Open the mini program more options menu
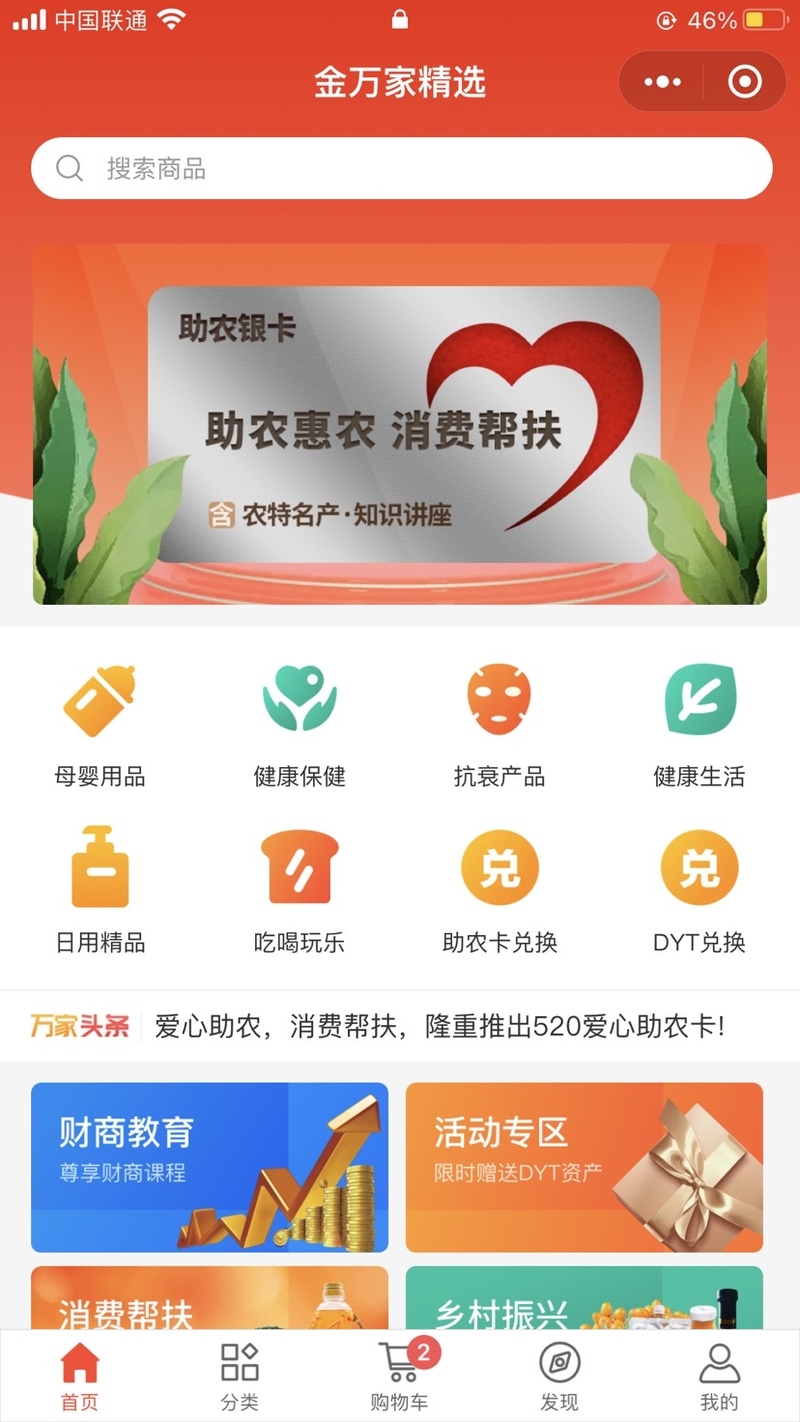Screen dimensions: 800x1422 663,82
